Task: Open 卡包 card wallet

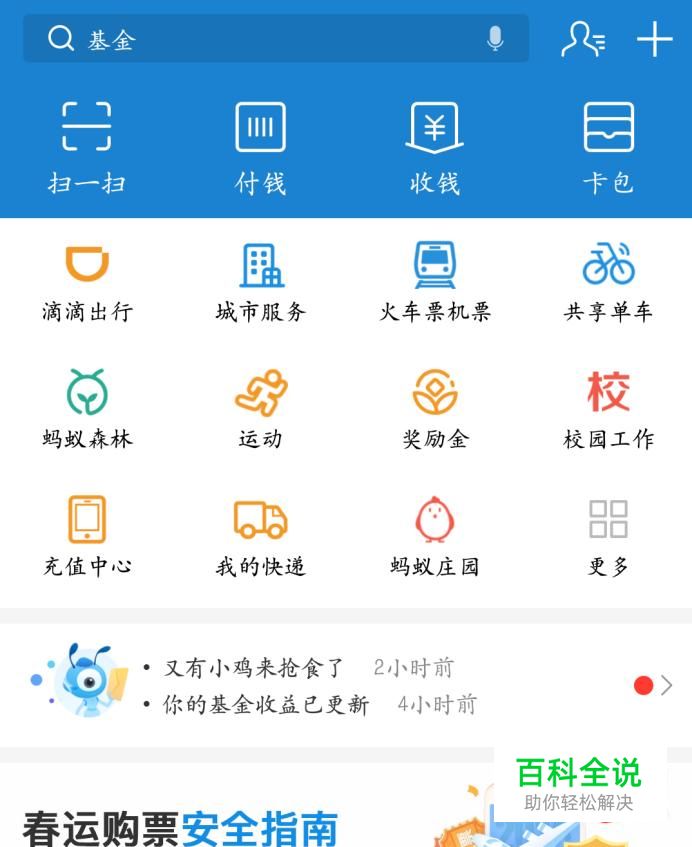Action: [x=608, y=146]
